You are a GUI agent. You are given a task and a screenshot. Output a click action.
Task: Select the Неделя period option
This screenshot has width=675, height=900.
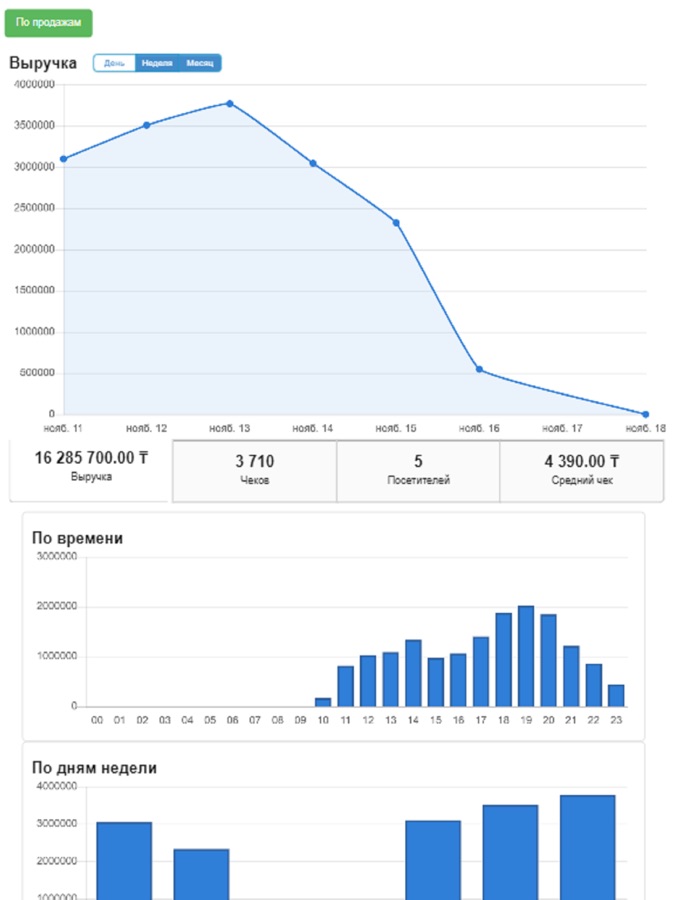coord(157,63)
